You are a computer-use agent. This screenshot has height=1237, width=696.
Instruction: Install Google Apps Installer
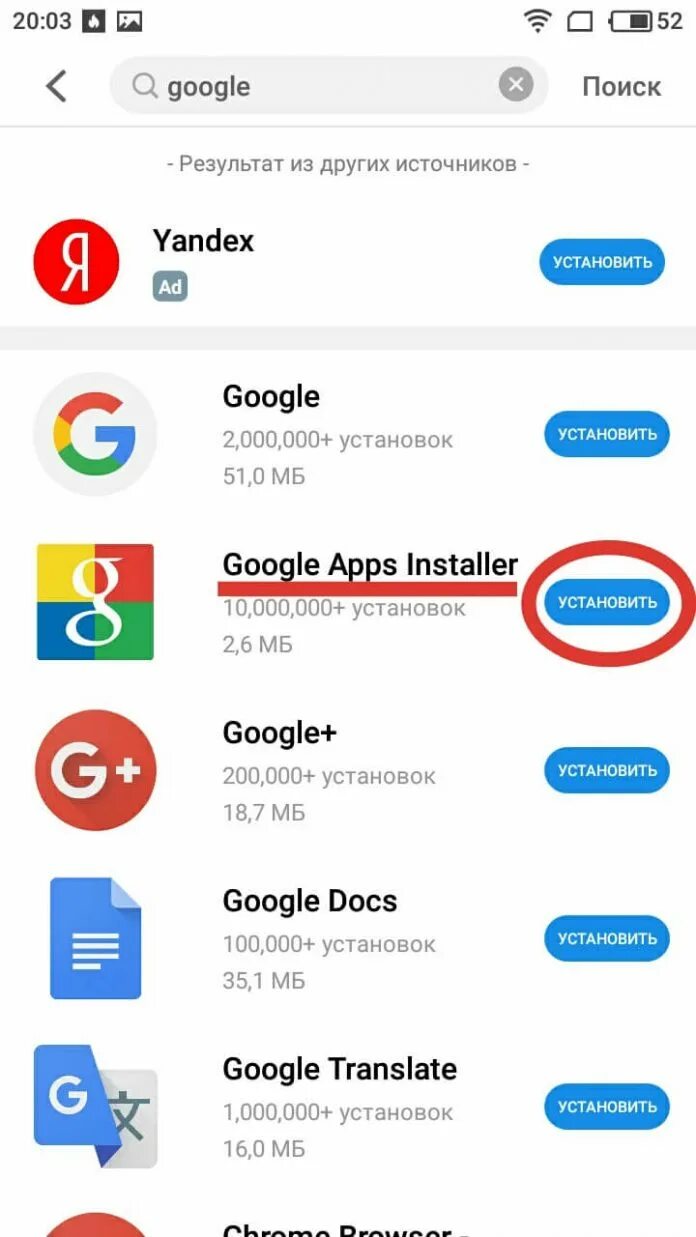click(607, 602)
